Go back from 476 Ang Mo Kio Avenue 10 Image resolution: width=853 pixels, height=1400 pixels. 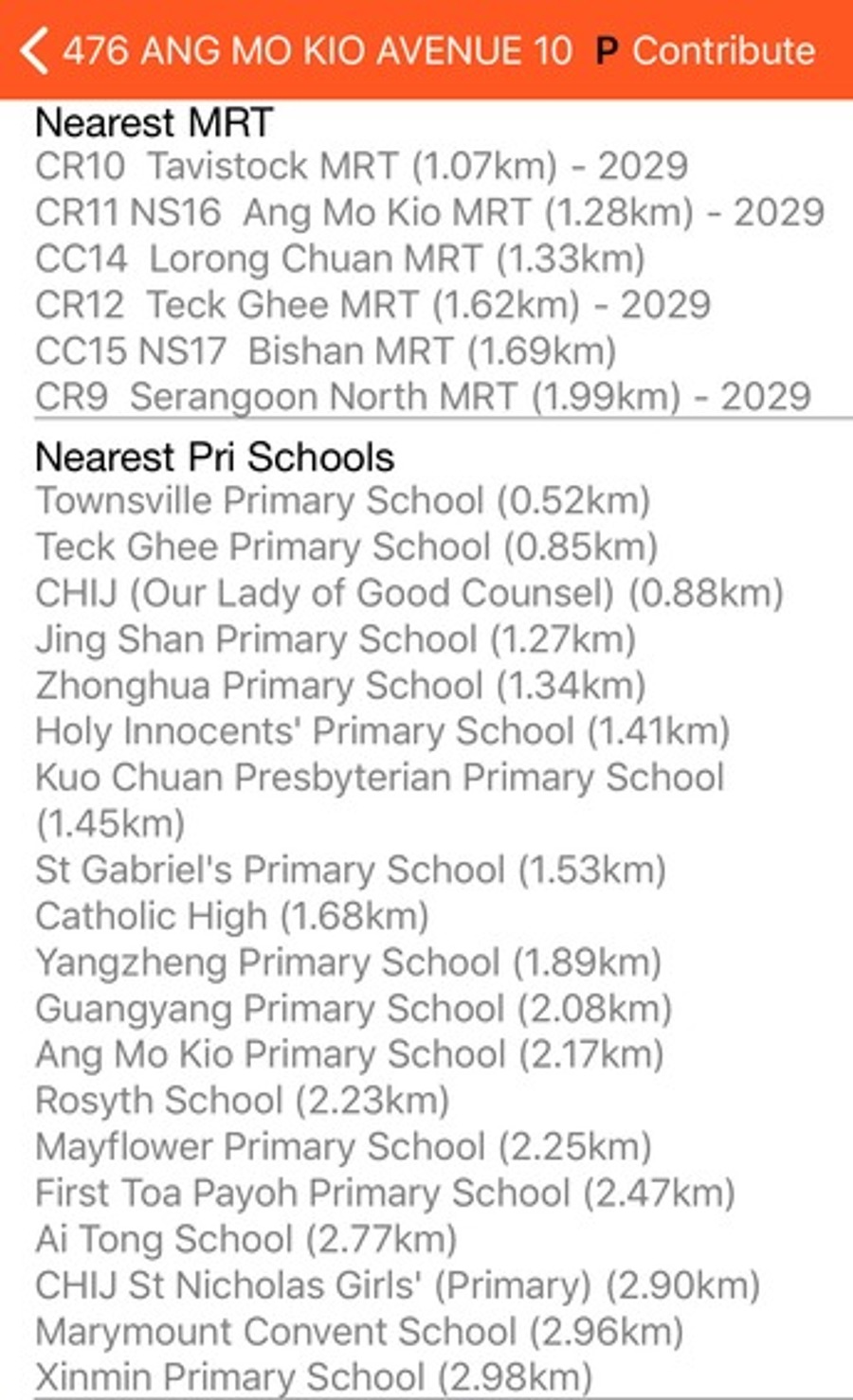(x=35, y=50)
